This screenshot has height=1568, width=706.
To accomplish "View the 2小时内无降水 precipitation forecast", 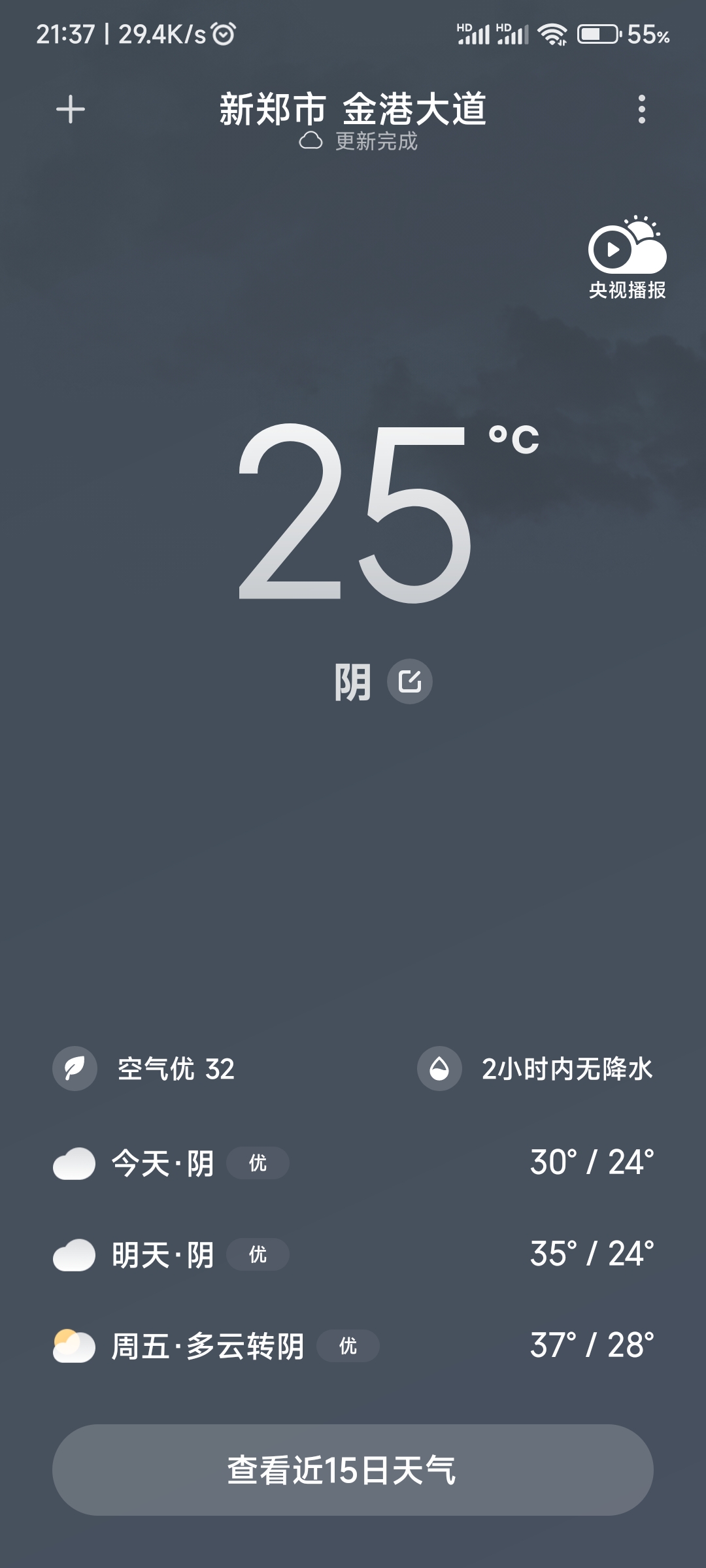I will click(535, 1069).
